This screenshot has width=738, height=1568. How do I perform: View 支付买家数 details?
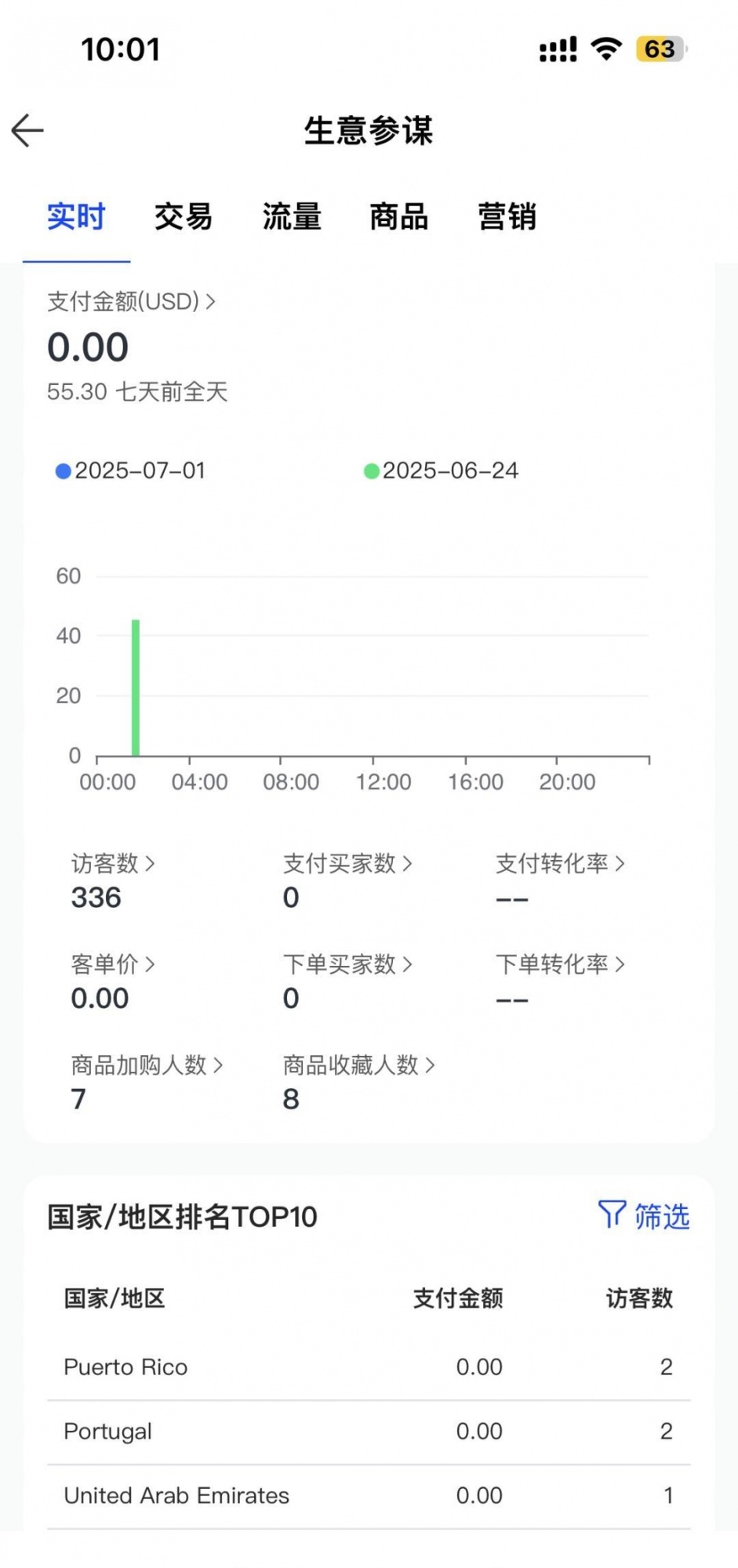[347, 864]
